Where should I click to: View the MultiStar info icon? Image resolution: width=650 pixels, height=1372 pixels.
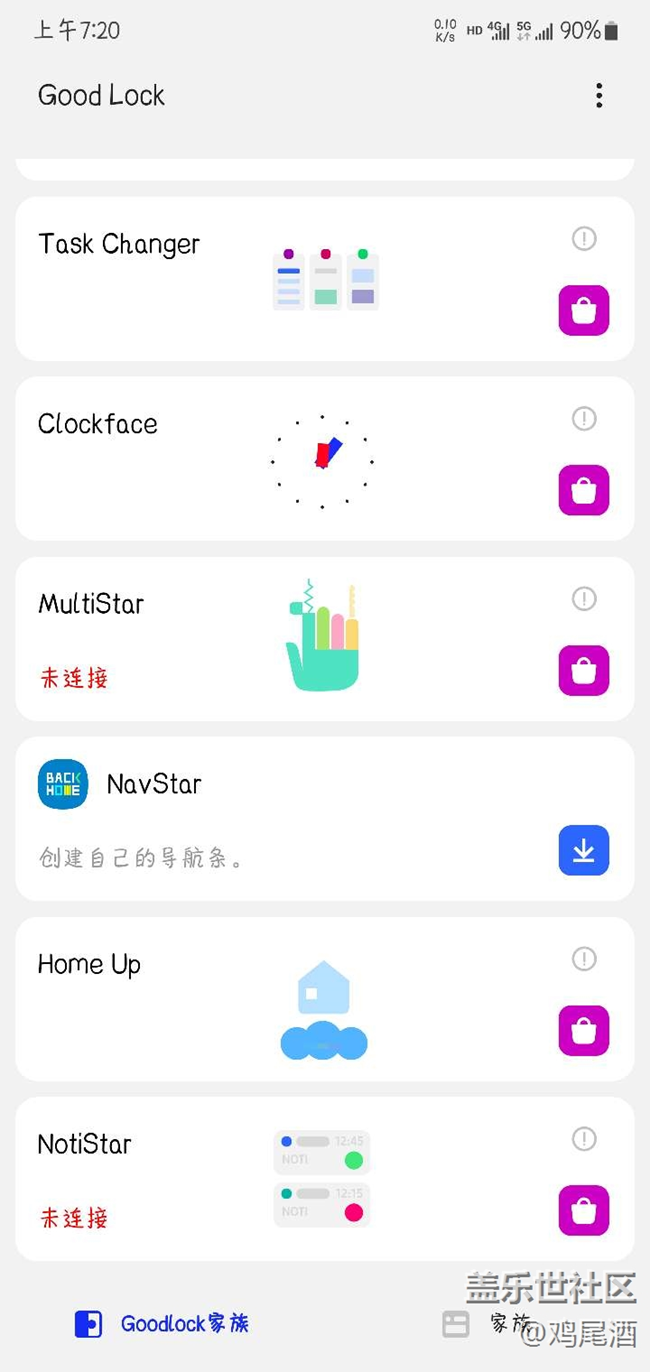584,599
